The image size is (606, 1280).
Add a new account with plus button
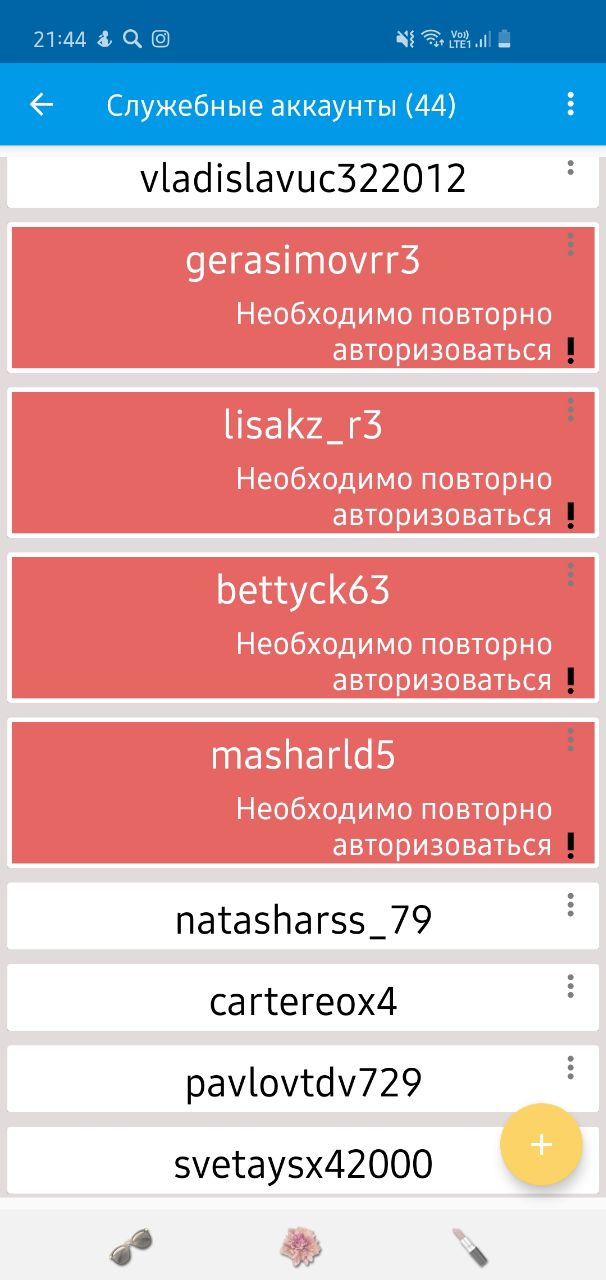[541, 1144]
